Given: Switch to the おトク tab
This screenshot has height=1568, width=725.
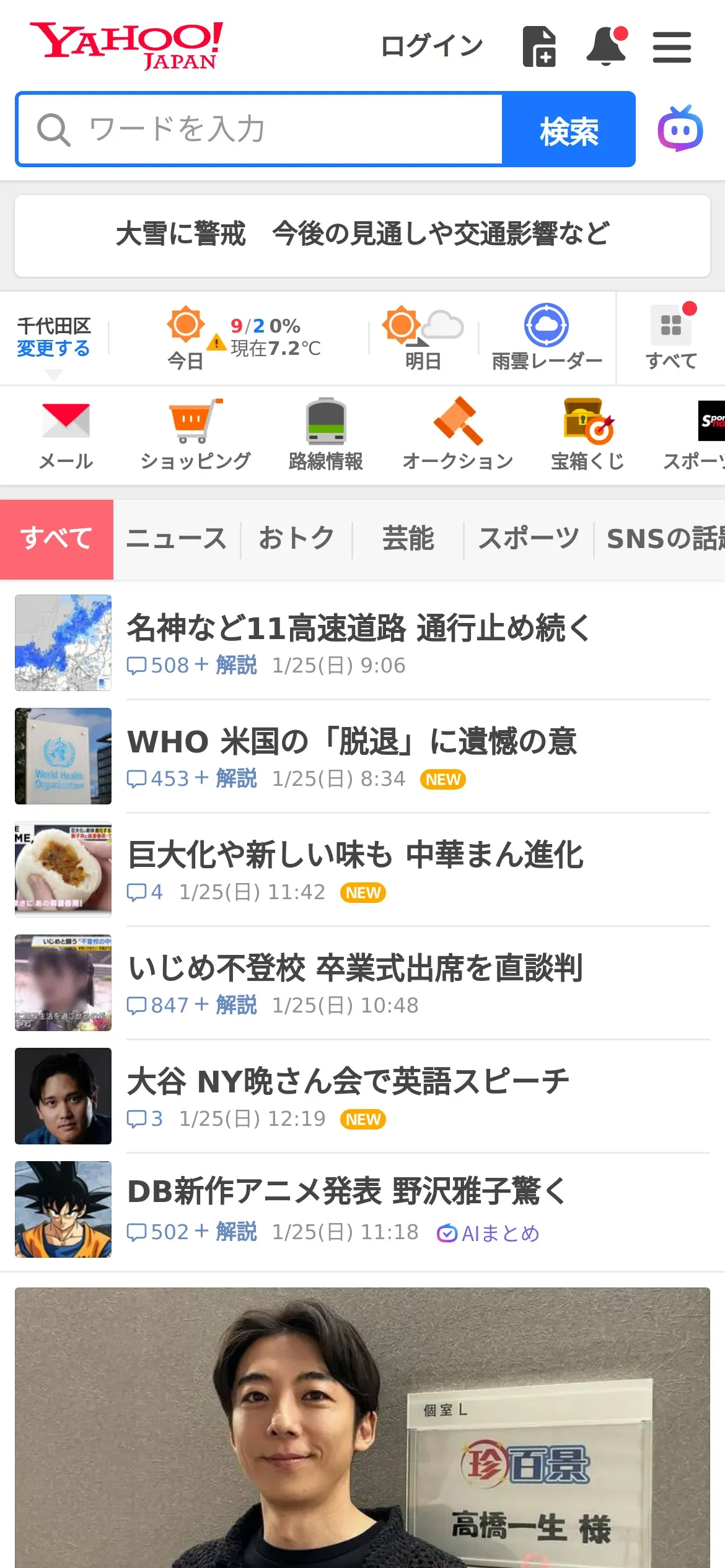Looking at the screenshot, I should pos(296,539).
